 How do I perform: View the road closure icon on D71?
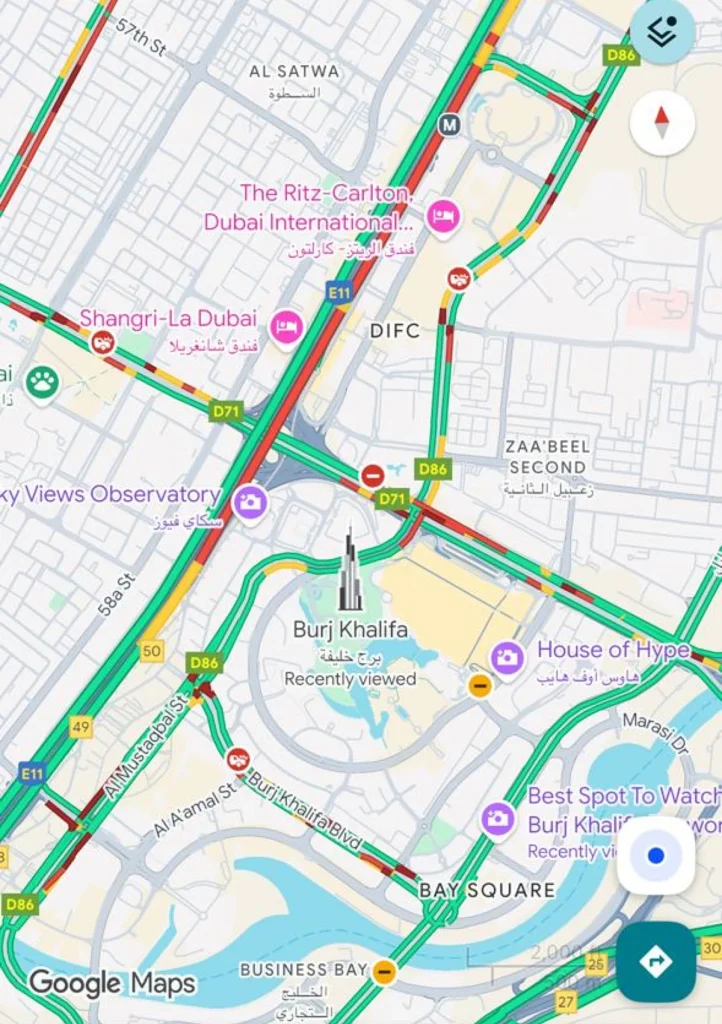pos(373,474)
